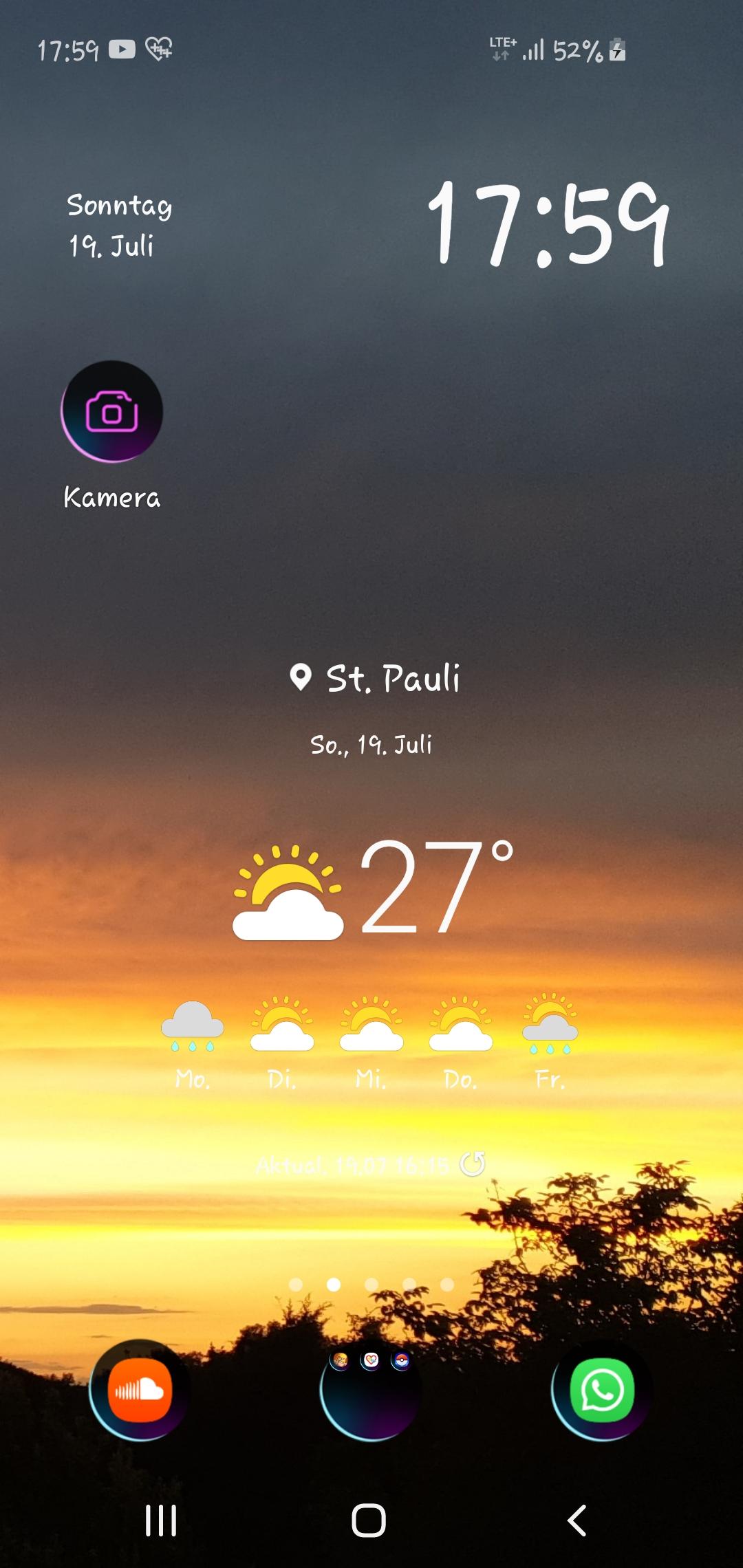Open the Sonntag 19. Juli date widget
The height and width of the screenshot is (1568, 743).
point(118,226)
